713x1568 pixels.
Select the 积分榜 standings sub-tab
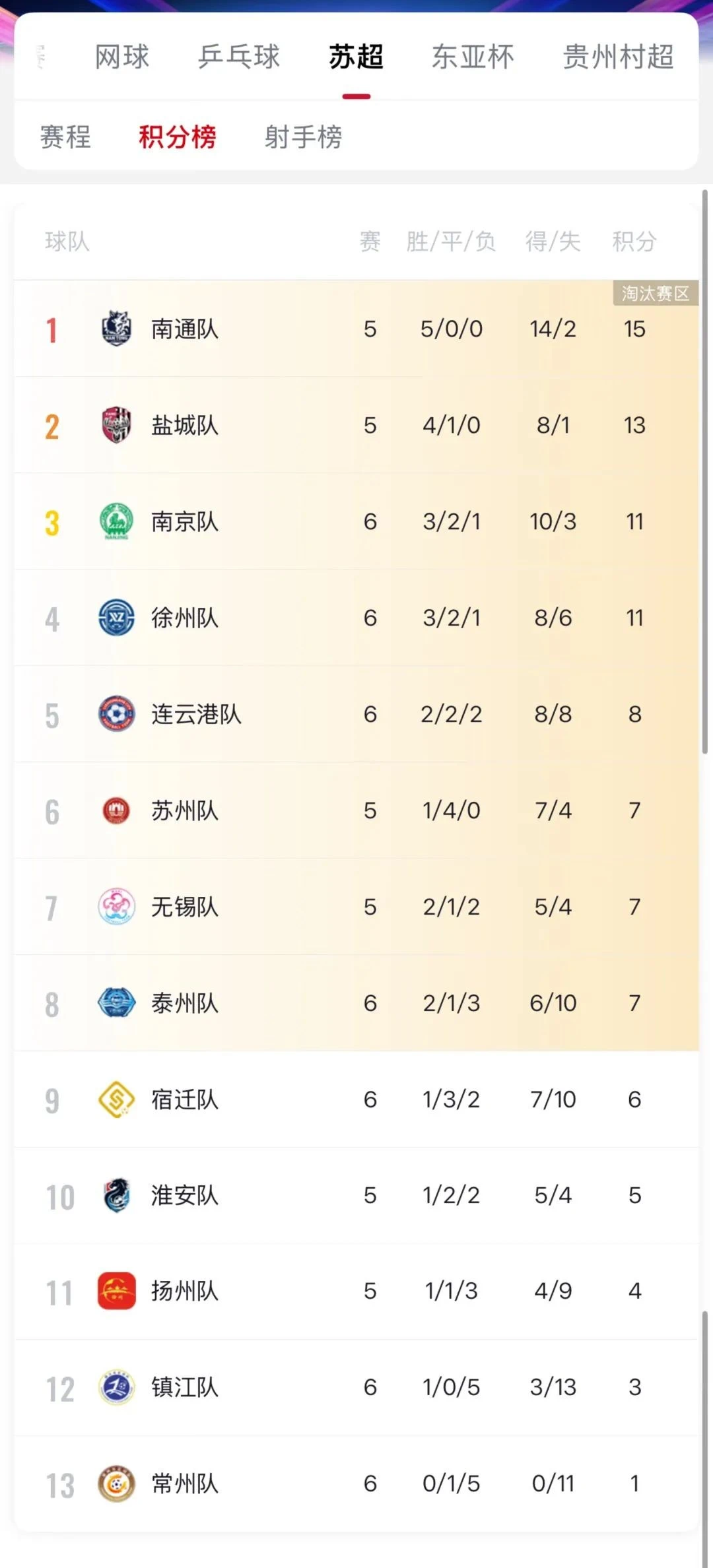pyautogui.click(x=177, y=137)
